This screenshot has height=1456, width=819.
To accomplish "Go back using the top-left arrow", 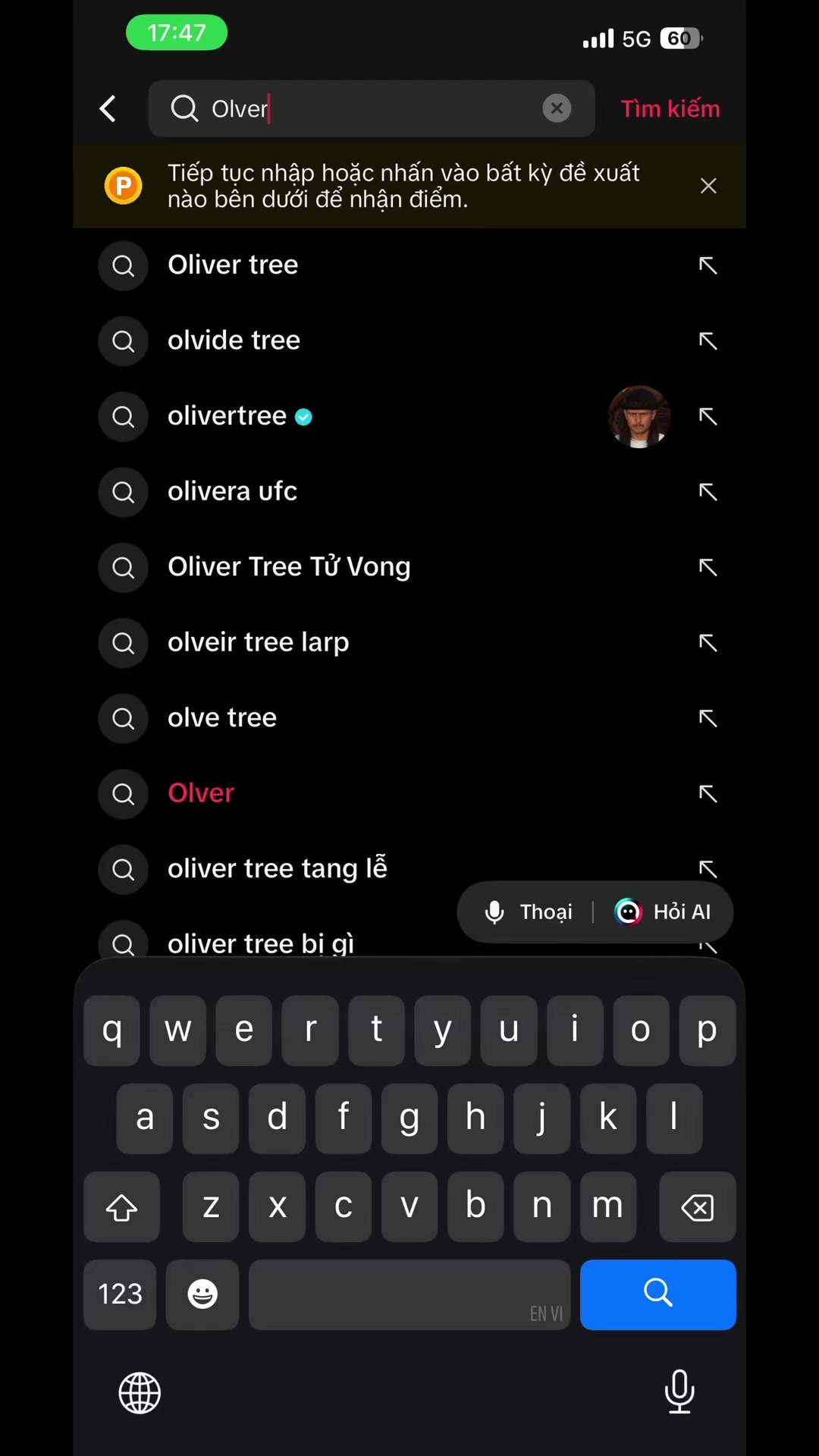I will click(108, 108).
